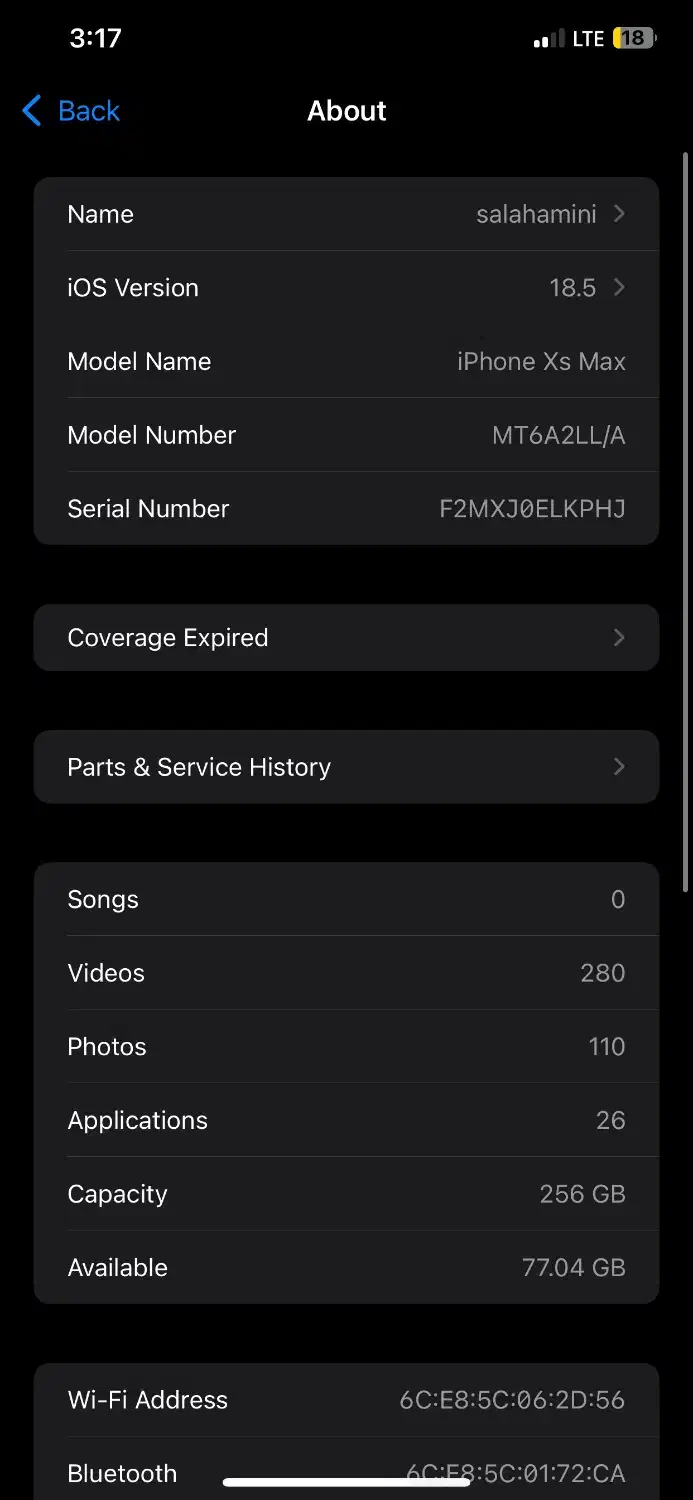
Task: Open Parts & Service History
Action: point(346,767)
